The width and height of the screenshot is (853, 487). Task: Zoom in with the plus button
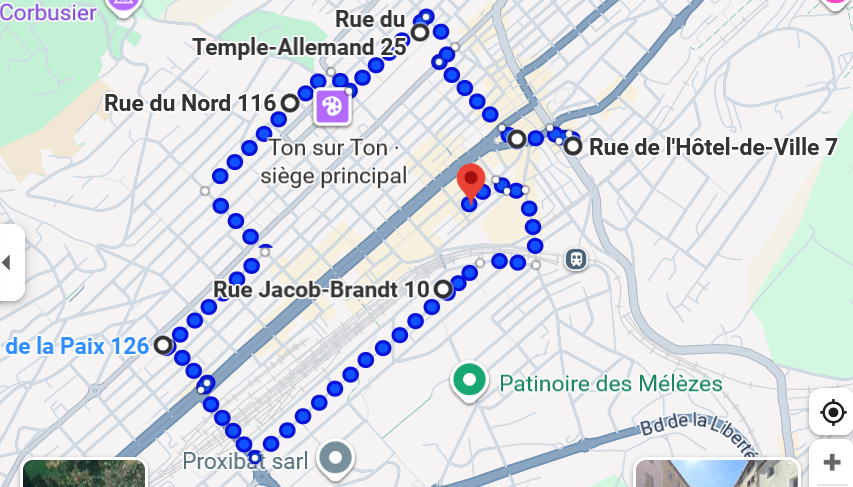pos(832,462)
